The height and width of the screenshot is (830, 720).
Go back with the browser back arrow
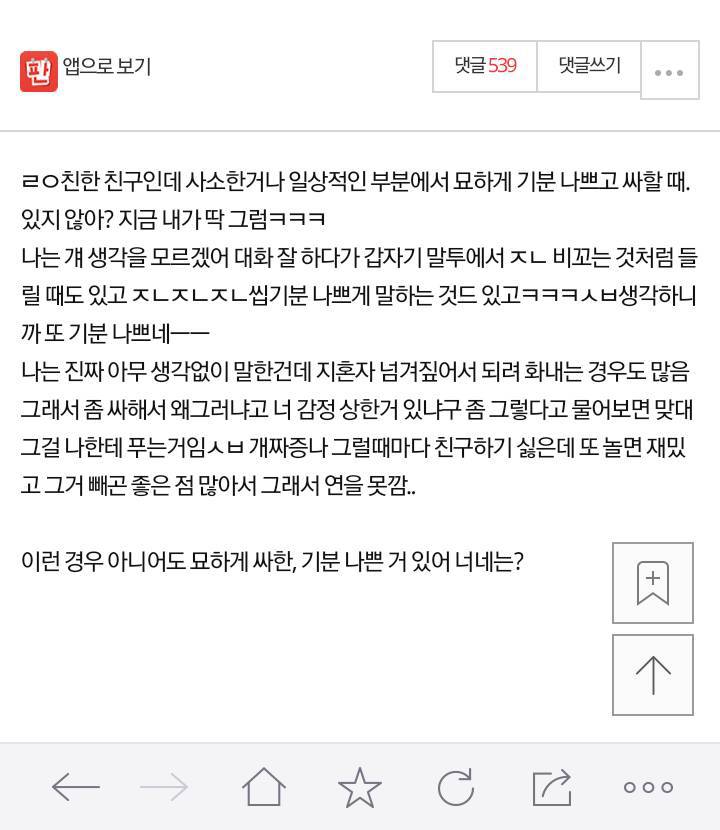[x=76, y=787]
